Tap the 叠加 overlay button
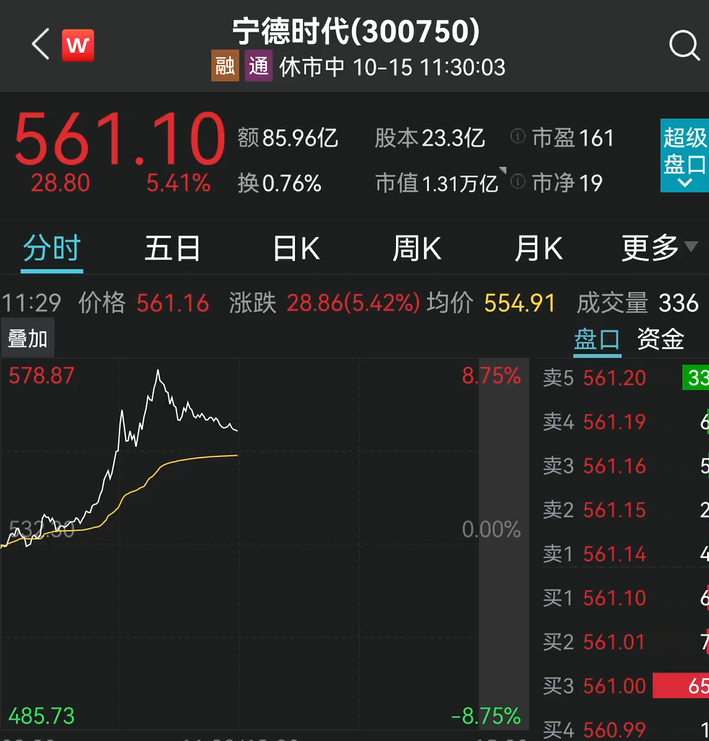The height and width of the screenshot is (741, 709). (x=28, y=339)
